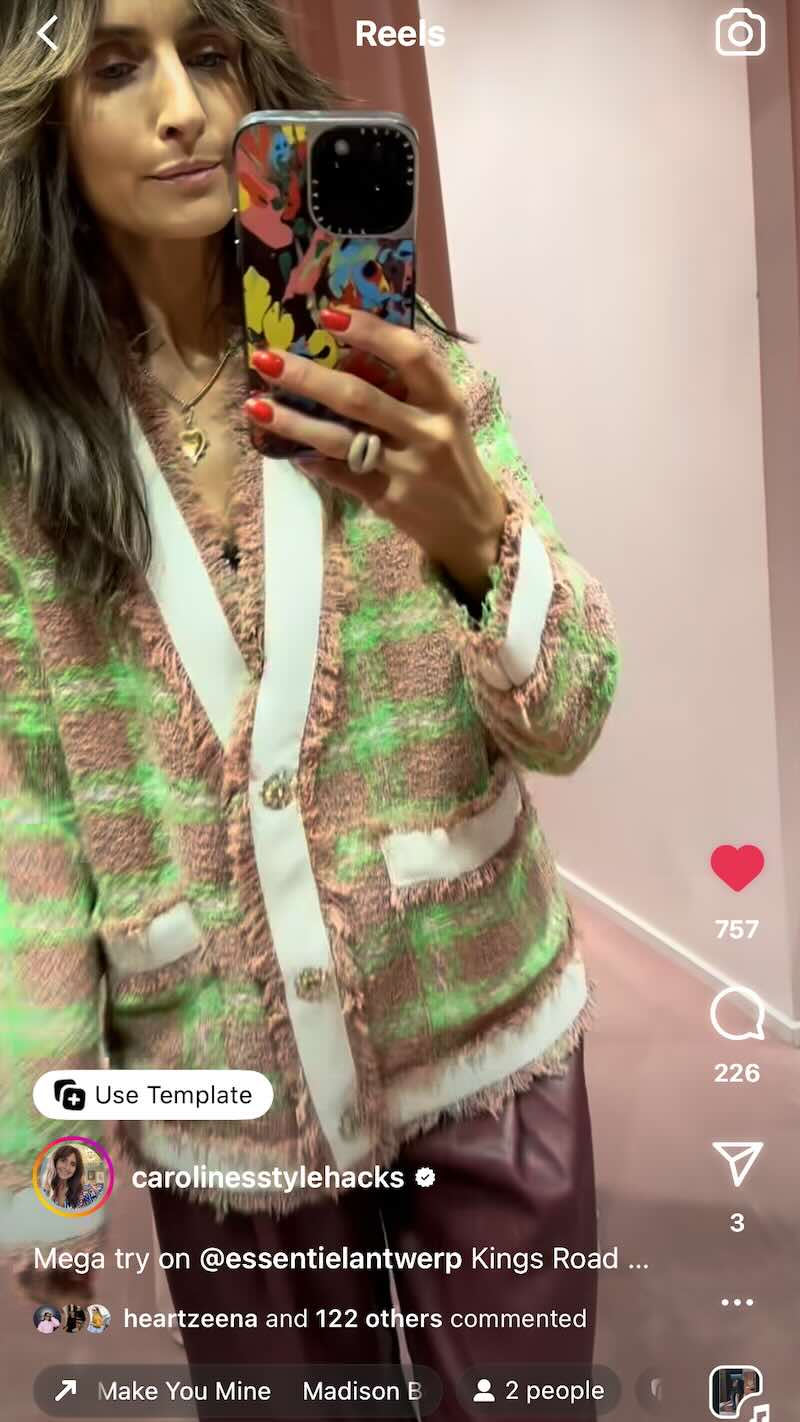This screenshot has width=800, height=1422.
Task: Unlike this reel with the heart icon
Action: pos(737,868)
